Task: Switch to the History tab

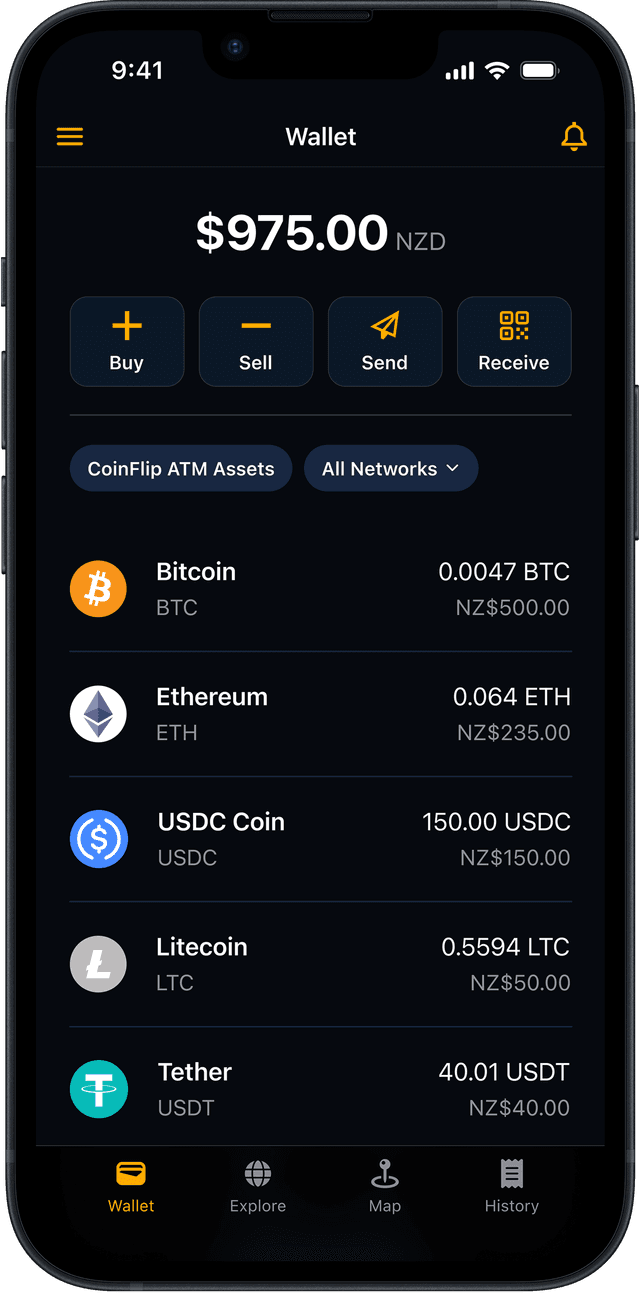Action: [512, 1186]
